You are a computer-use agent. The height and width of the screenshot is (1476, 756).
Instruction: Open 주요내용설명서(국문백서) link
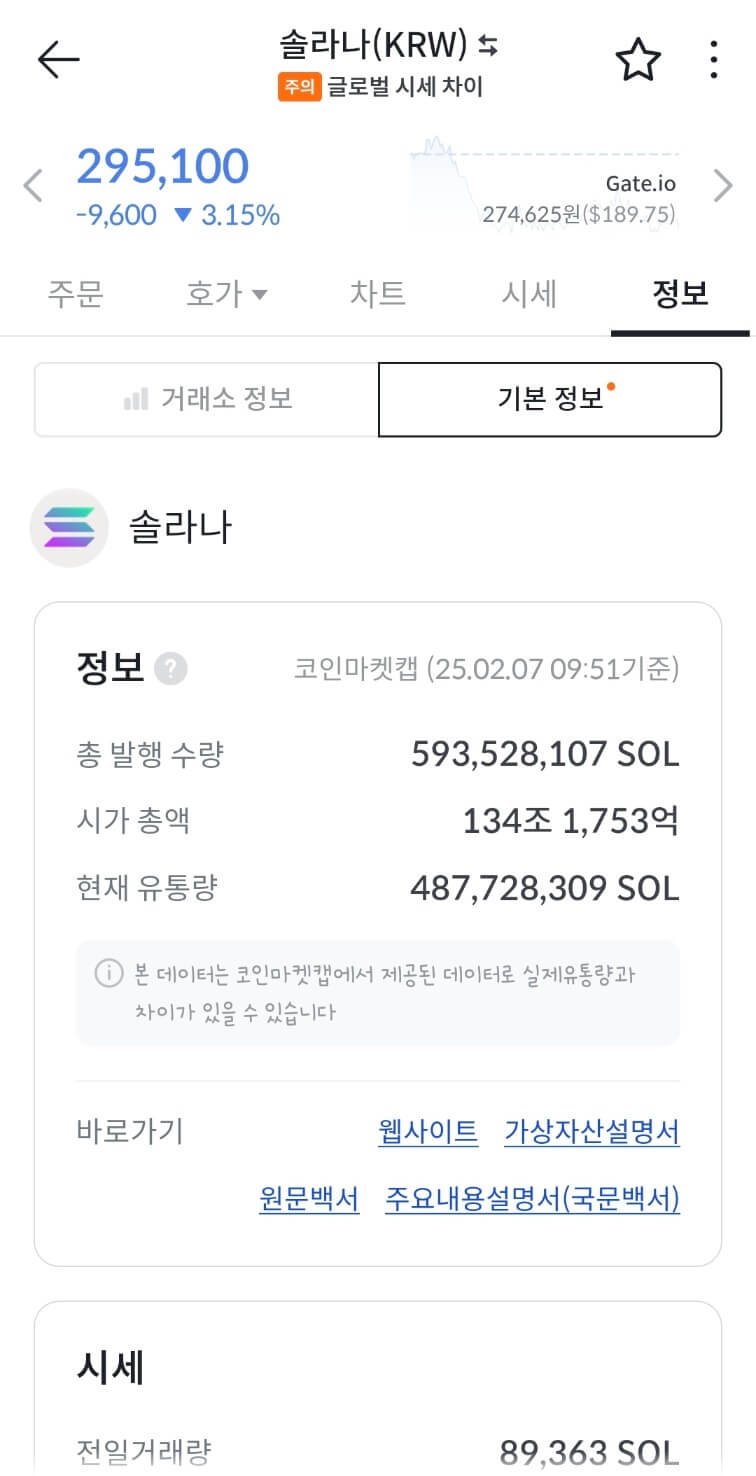(533, 1199)
